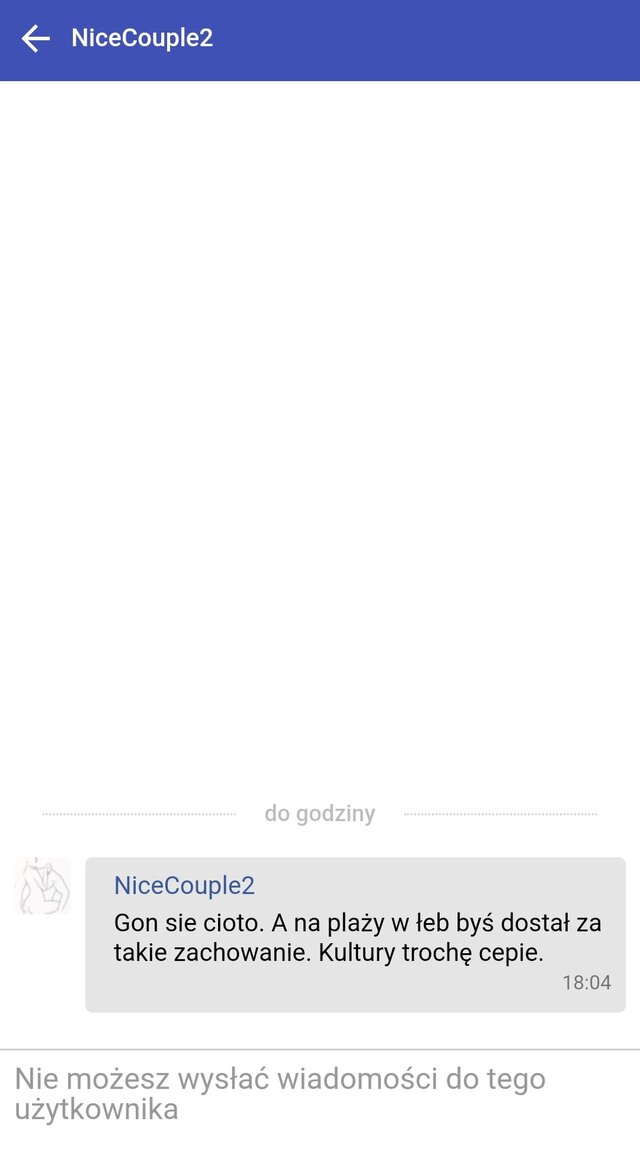The width and height of the screenshot is (640, 1163).
Task: Go back using the arrow icon
Action: (x=35, y=39)
